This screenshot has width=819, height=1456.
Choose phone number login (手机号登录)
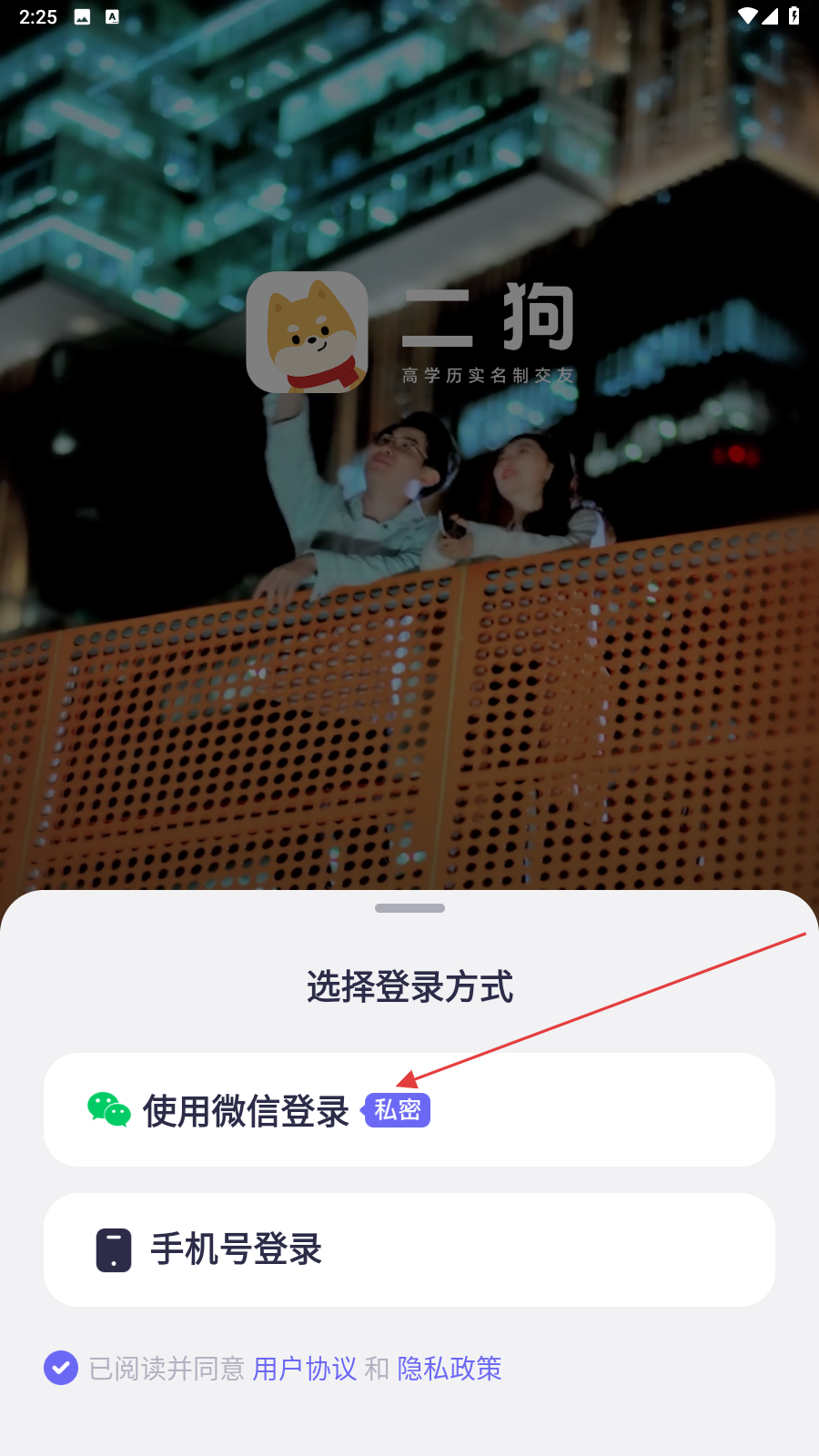pyautogui.click(x=409, y=1249)
